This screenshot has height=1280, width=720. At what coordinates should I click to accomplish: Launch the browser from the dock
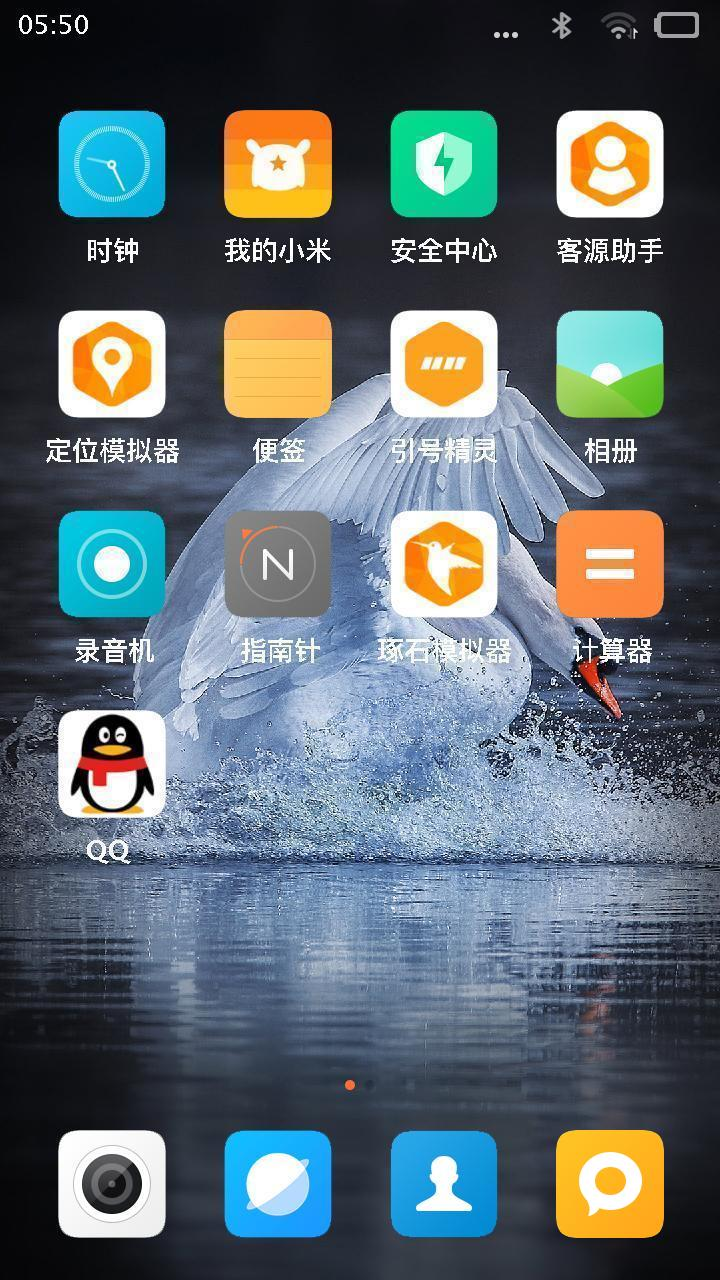tap(278, 1184)
